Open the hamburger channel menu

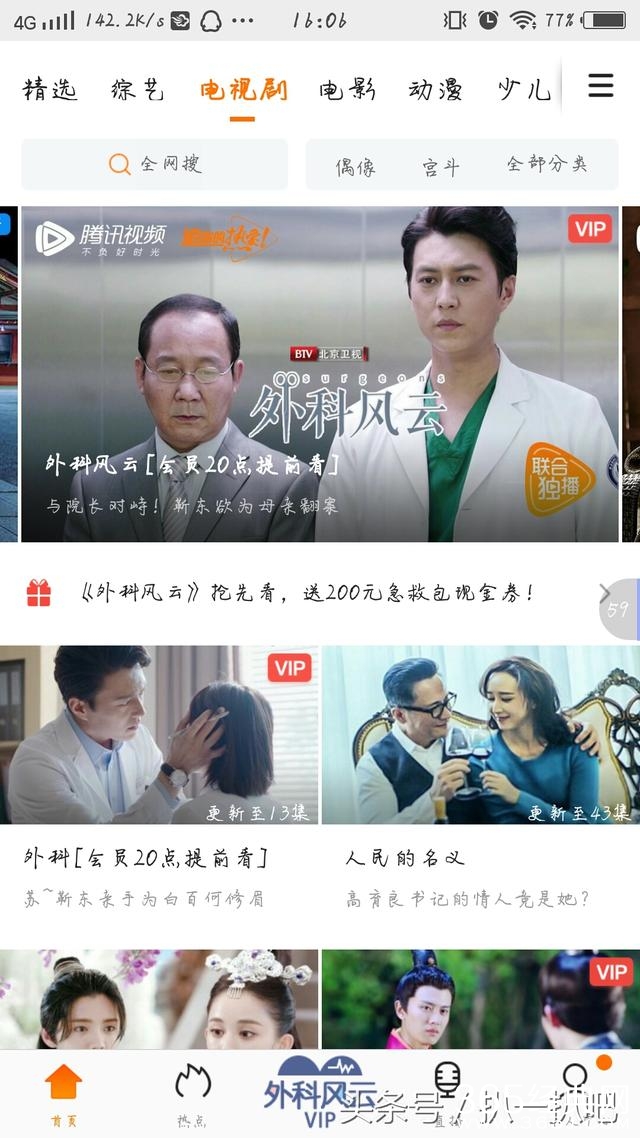tap(600, 87)
